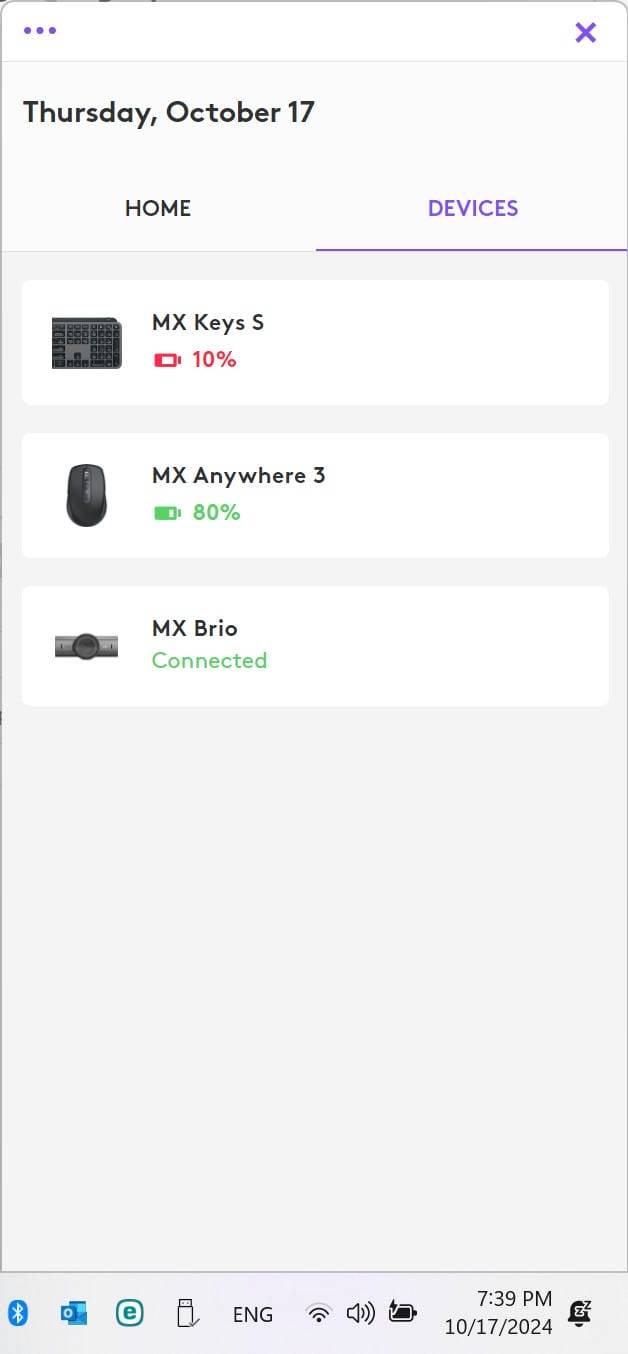Select the Devices tab
628x1354 pixels.
point(472,208)
